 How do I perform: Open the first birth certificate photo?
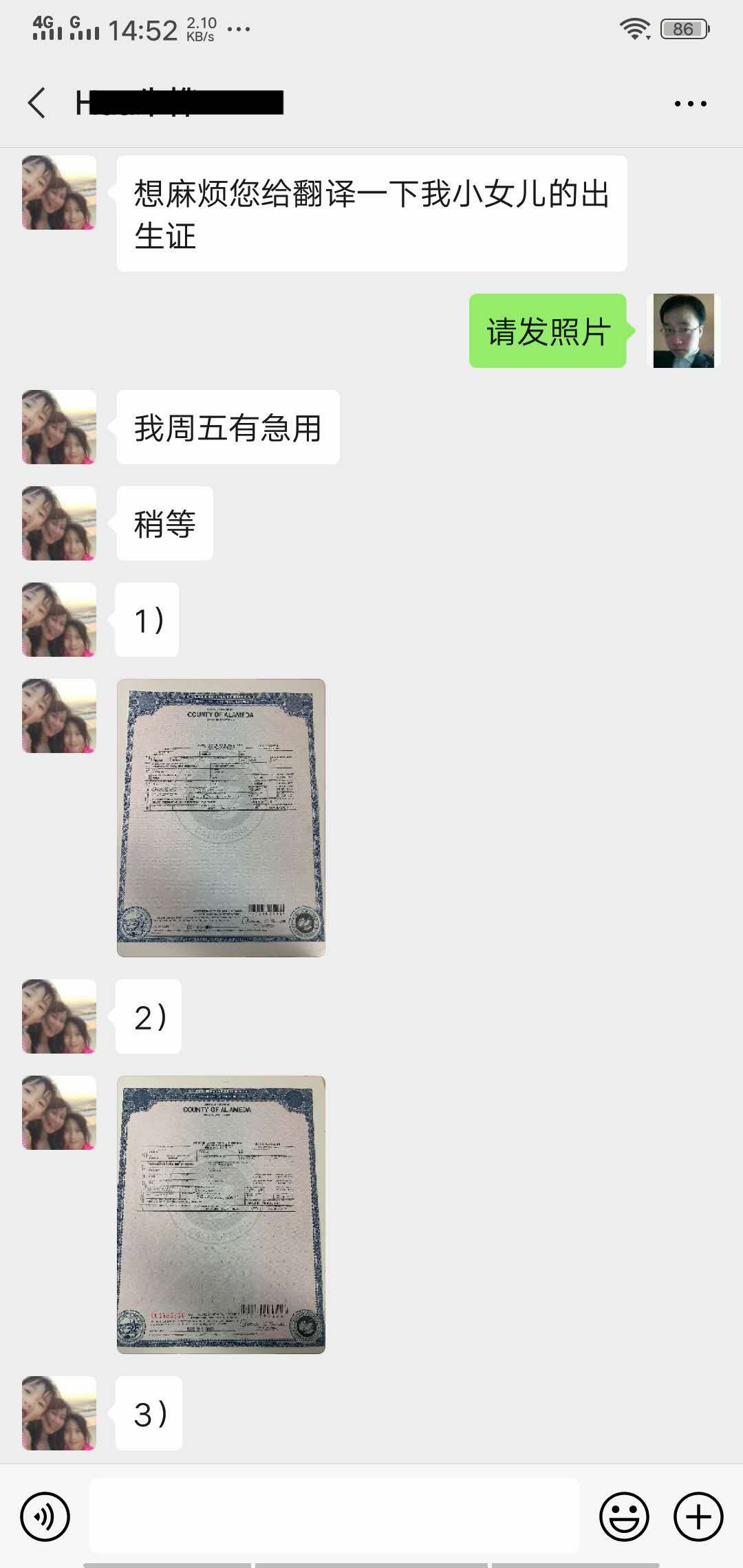pyautogui.click(x=221, y=818)
